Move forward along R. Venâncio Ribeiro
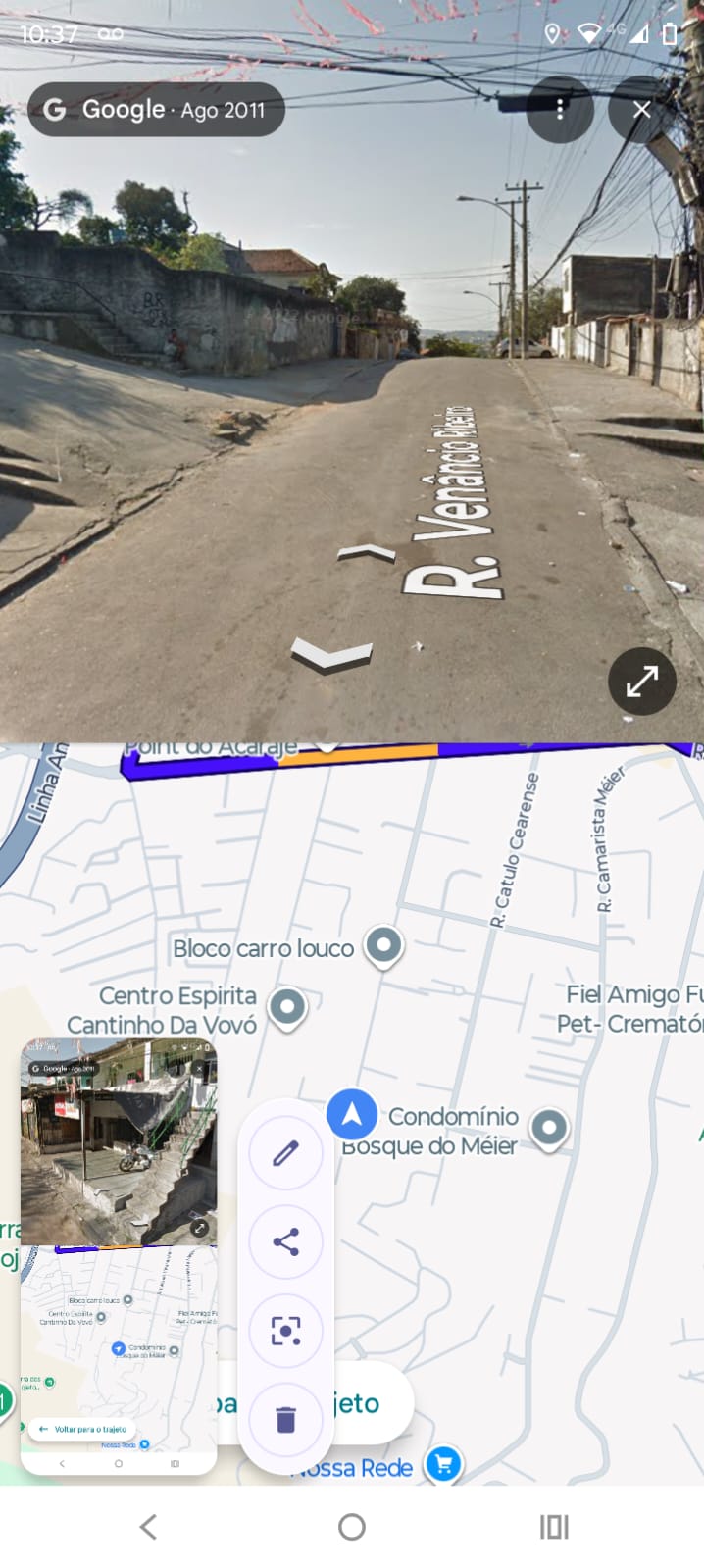The height and width of the screenshot is (1568, 704). [x=366, y=554]
